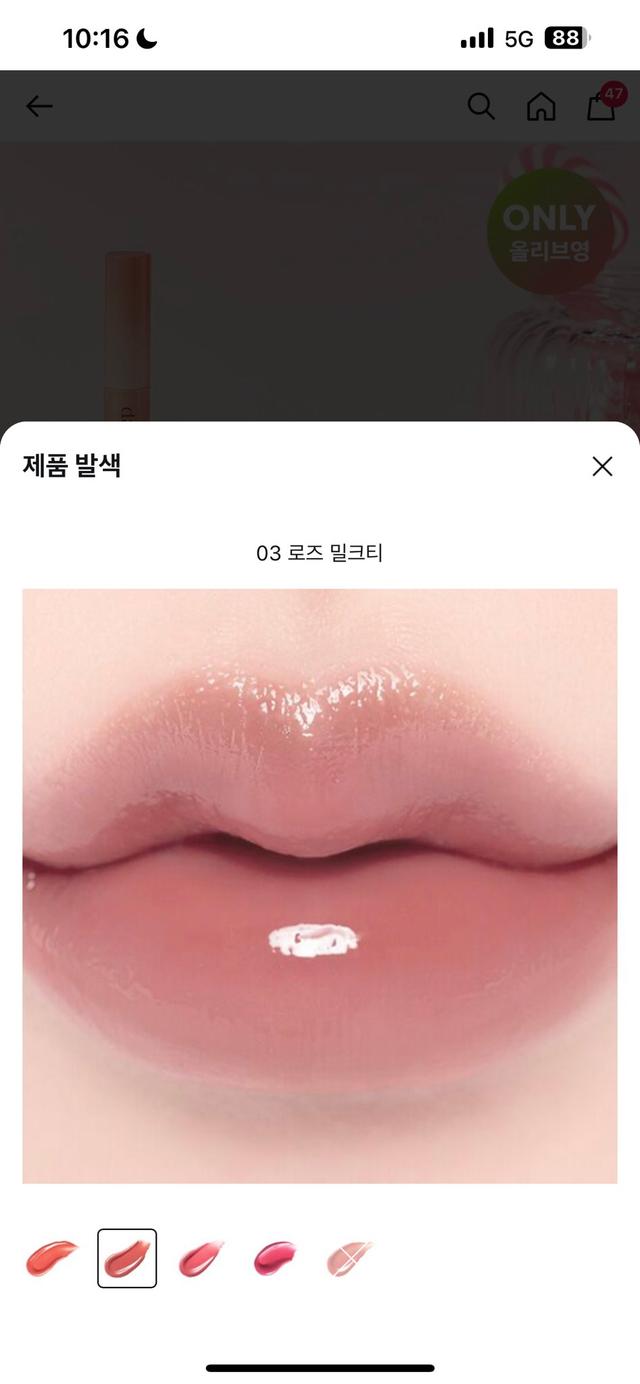Select the 03 로즈 밀크티 swatch
The image size is (640, 1384).
point(127,1257)
